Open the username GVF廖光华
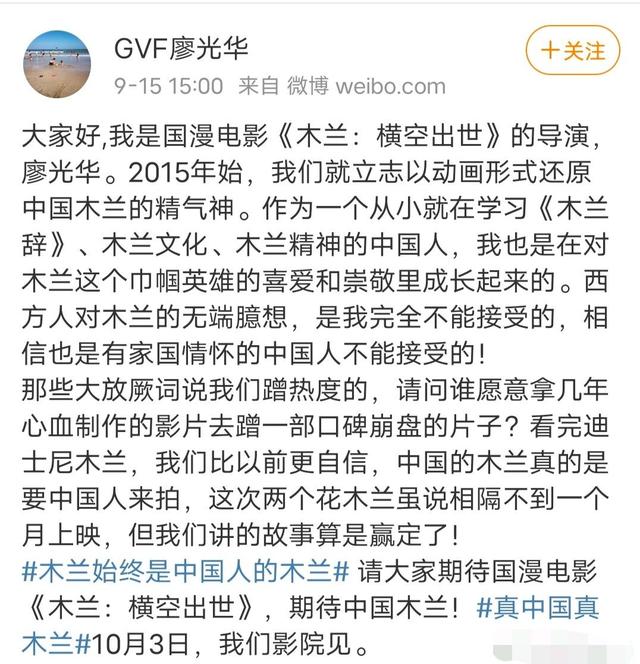The width and height of the screenshot is (640, 664). 181,47
